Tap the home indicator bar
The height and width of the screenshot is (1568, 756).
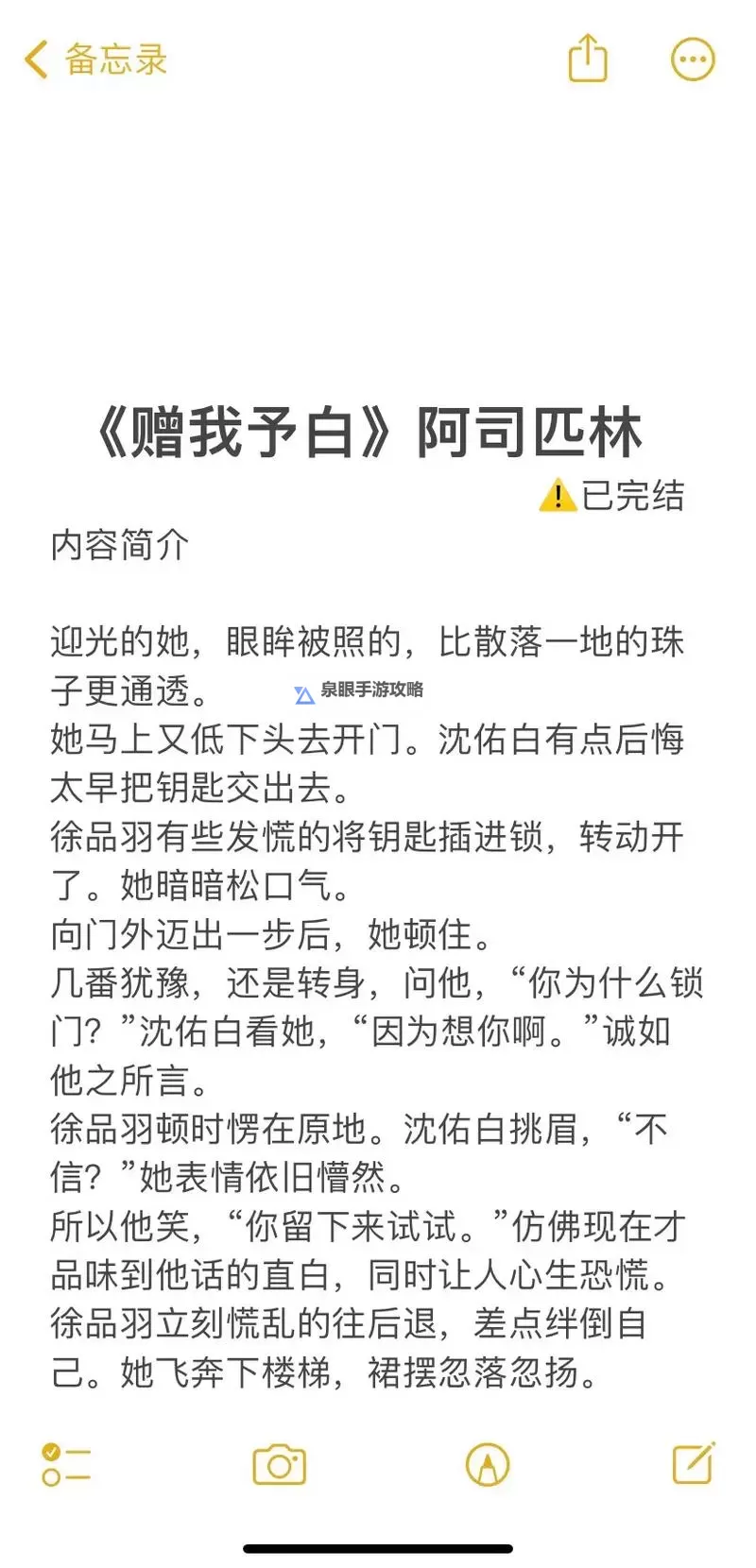point(378,1548)
